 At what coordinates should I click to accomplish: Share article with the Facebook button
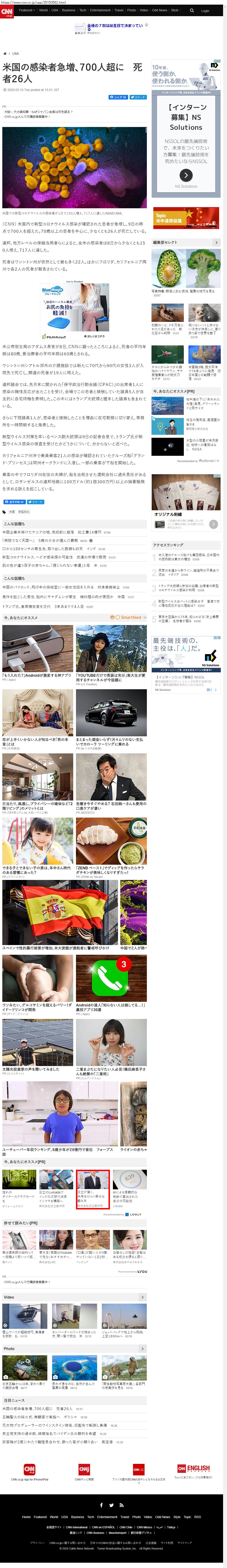(118, 97)
